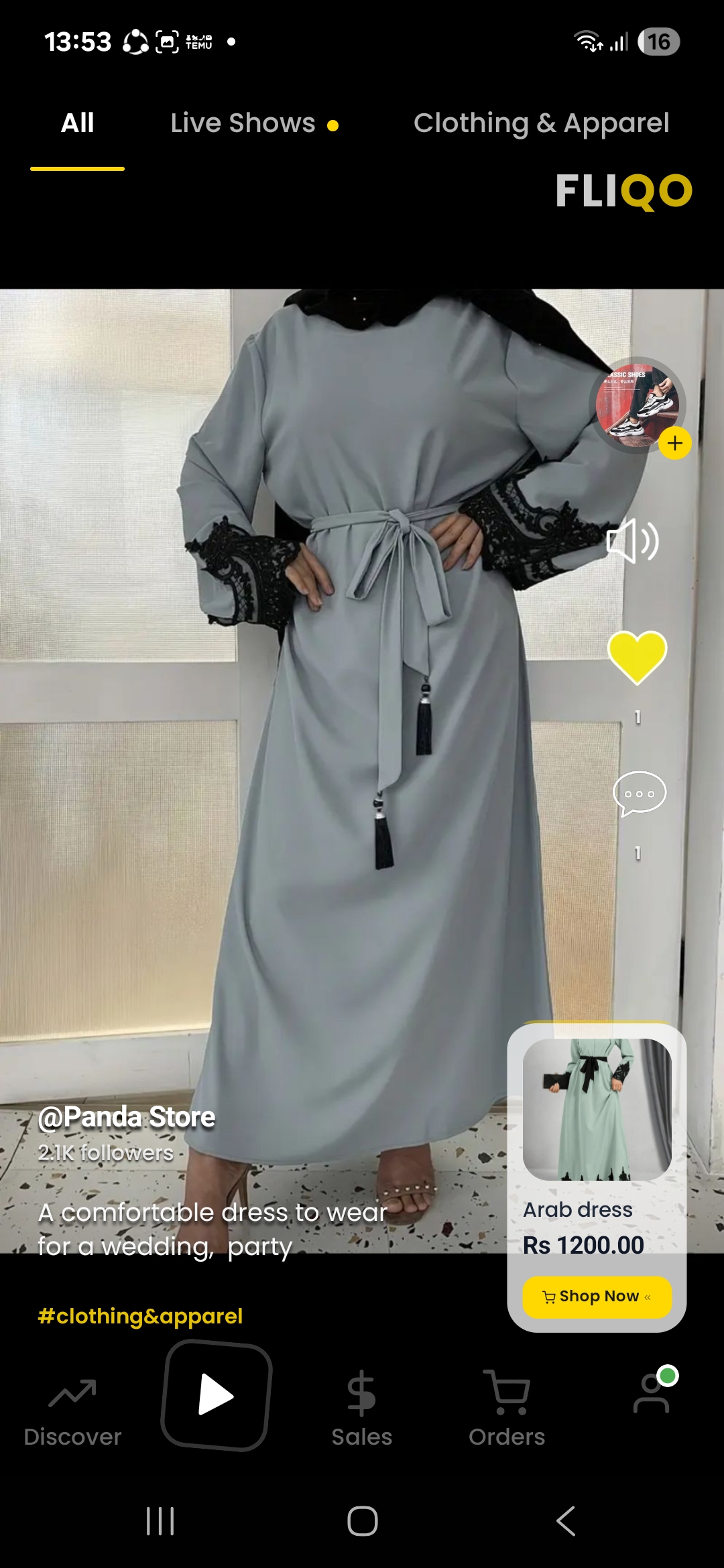This screenshot has width=724, height=1568.
Task: Visit the @Panda Store profile
Action: [126, 1117]
